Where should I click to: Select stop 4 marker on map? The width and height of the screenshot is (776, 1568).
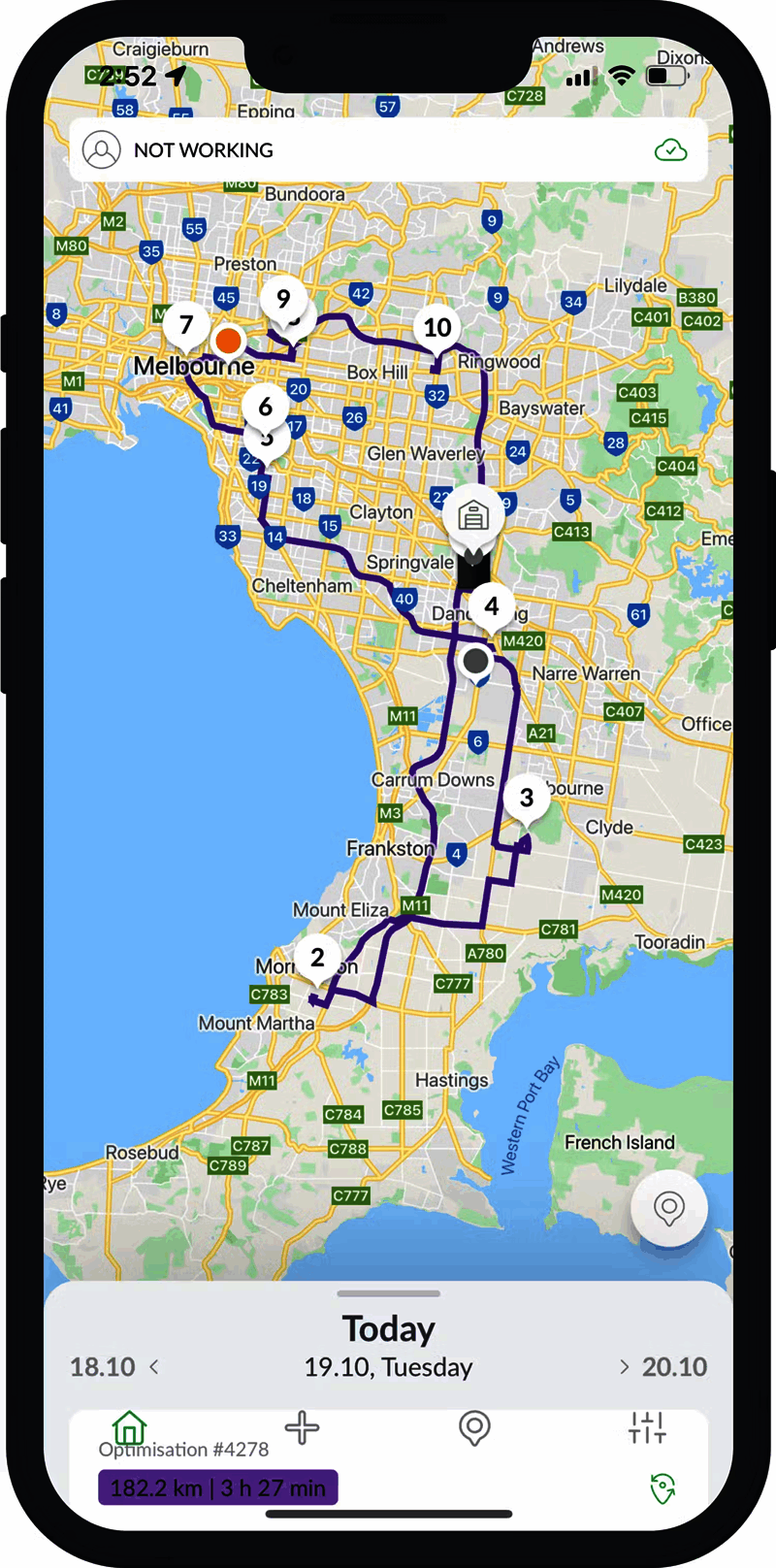(x=492, y=607)
